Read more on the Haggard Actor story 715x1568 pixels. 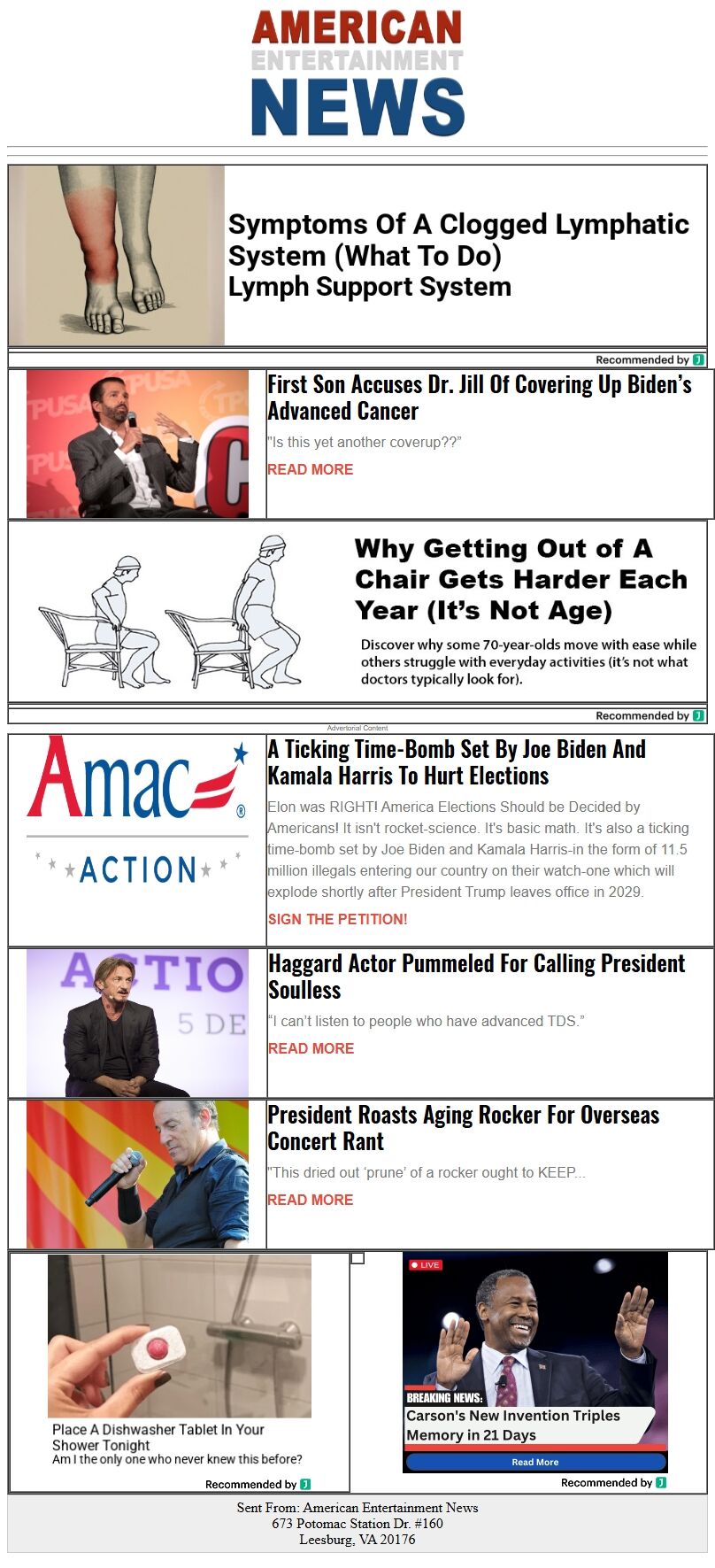311,1048
